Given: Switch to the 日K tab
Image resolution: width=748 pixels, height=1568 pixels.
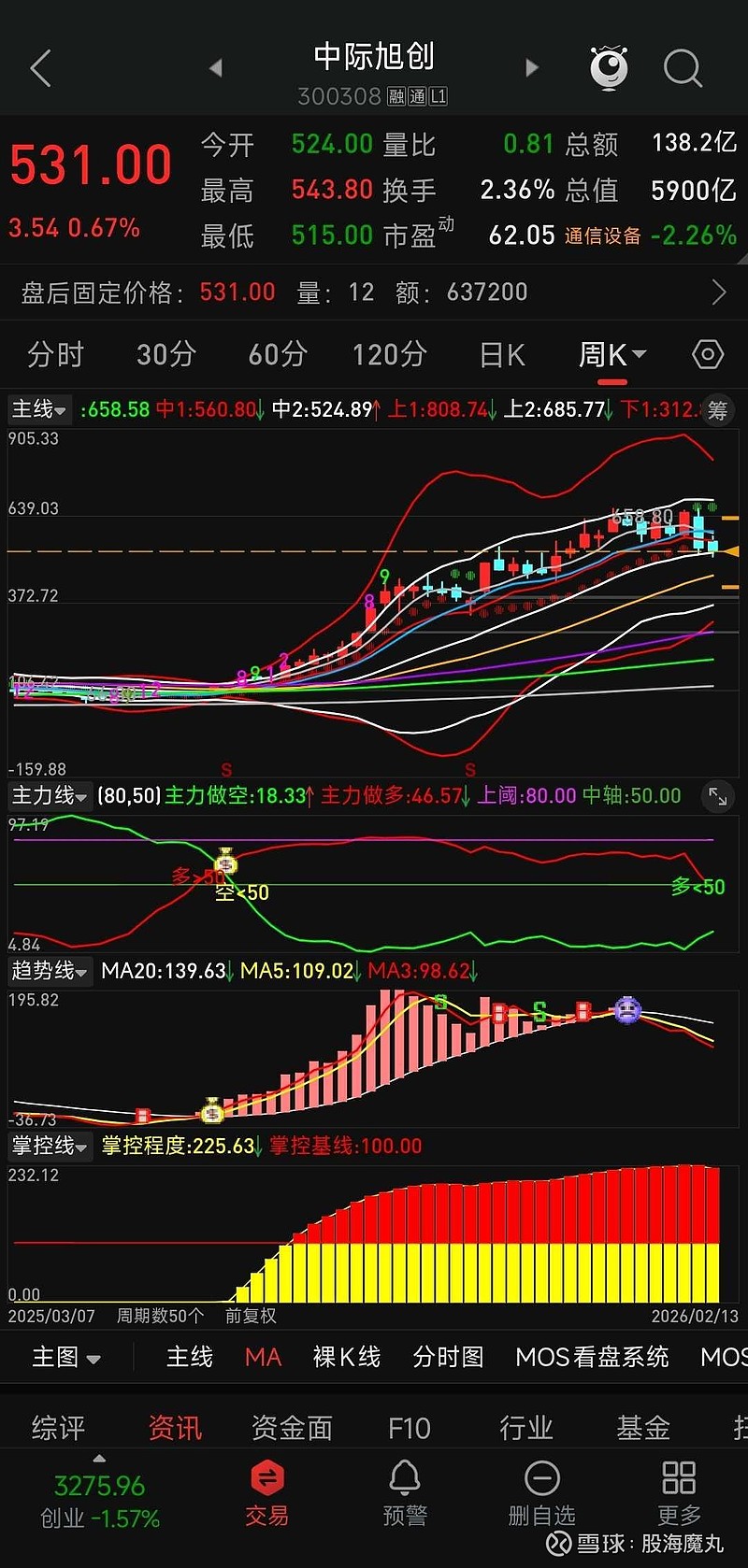Looking at the screenshot, I should (x=501, y=355).
